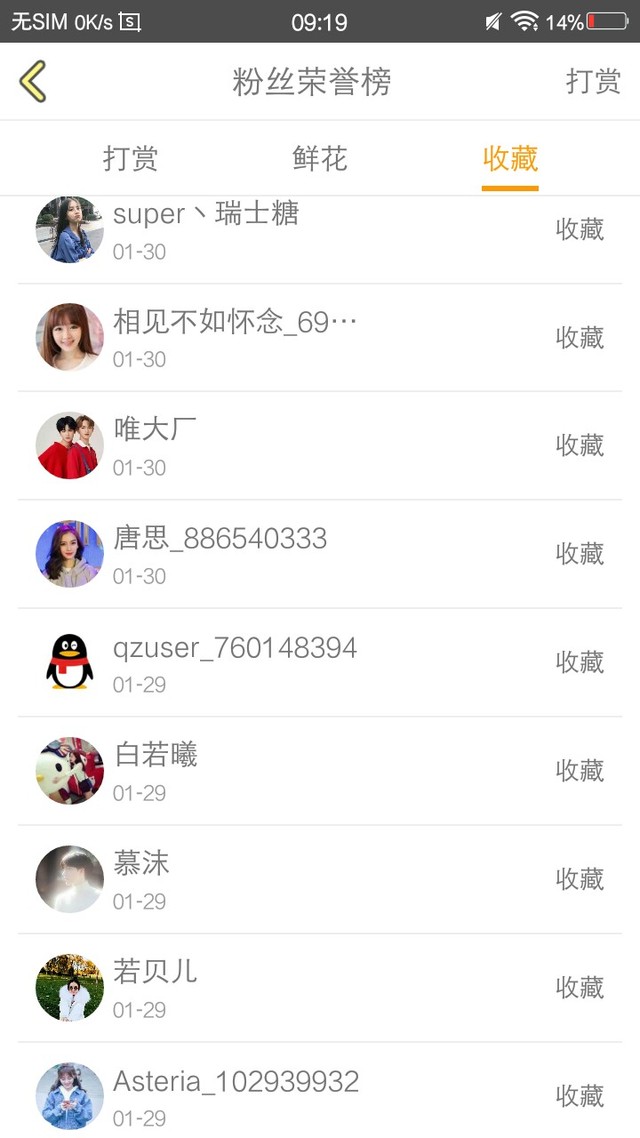
Task: Tap 打赏 in the top right corner
Action: (593, 81)
